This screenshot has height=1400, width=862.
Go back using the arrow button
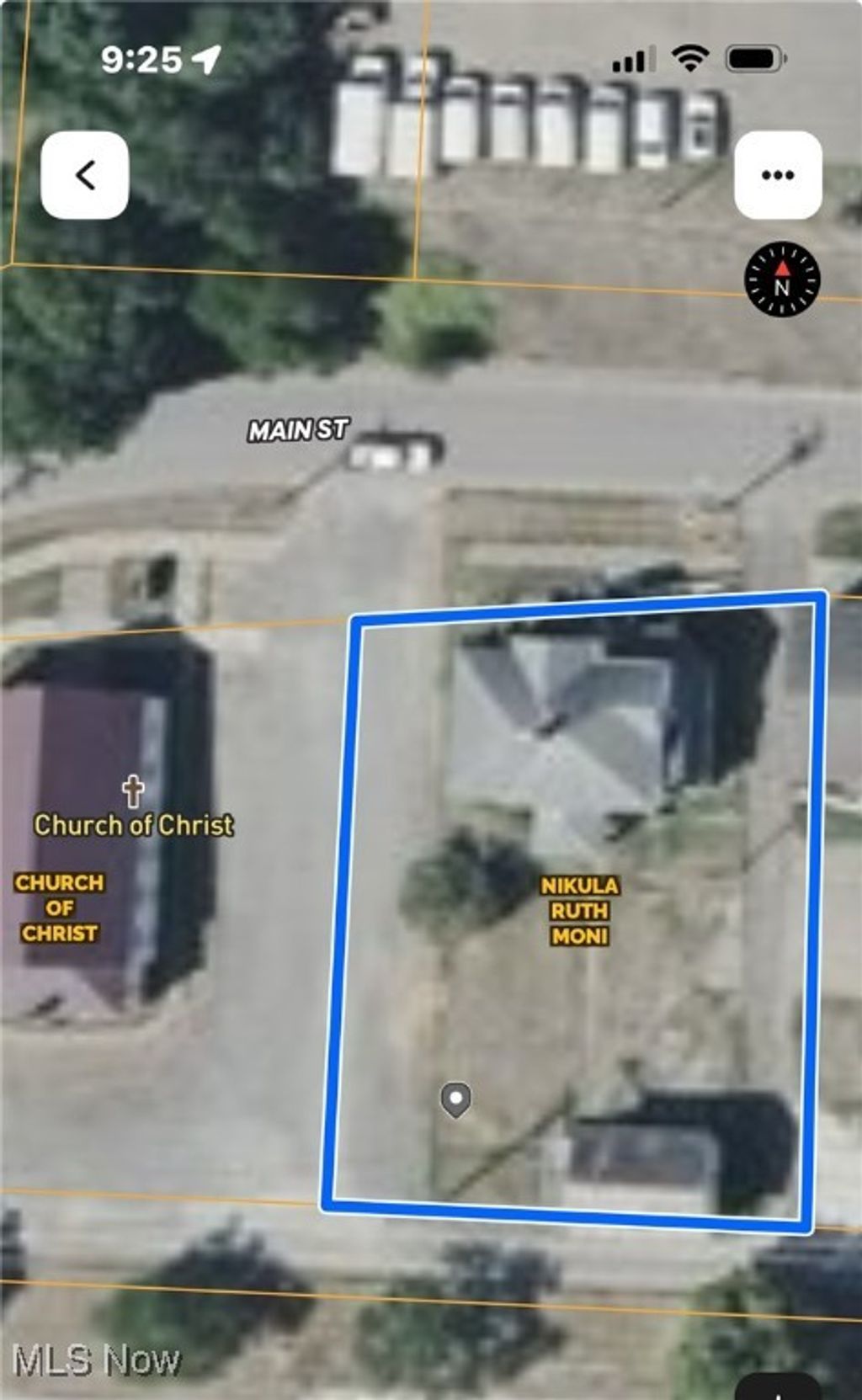[85, 175]
